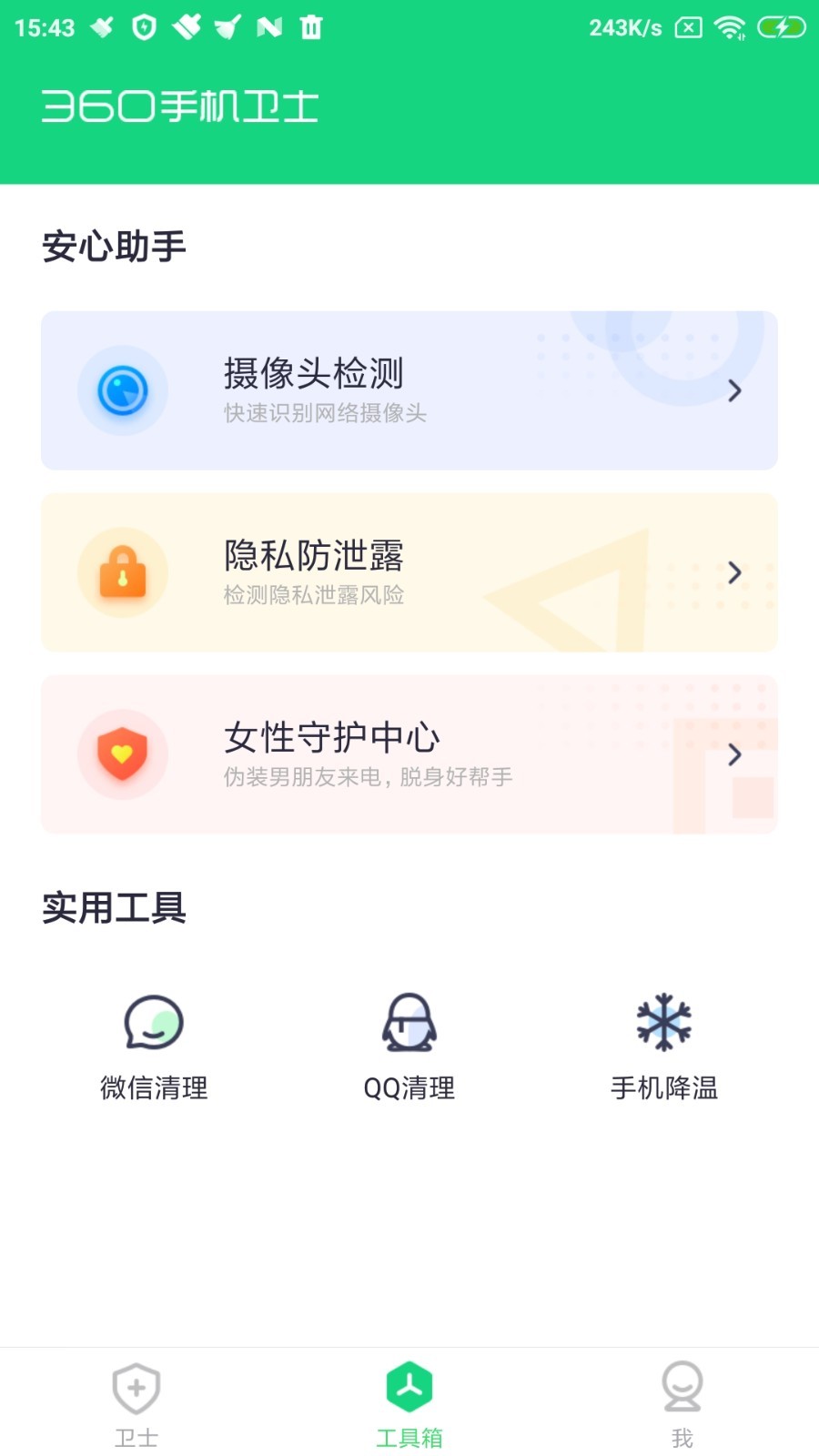819x1456 pixels.
Task: Open the 女性守护中心 card
Action: tap(409, 754)
